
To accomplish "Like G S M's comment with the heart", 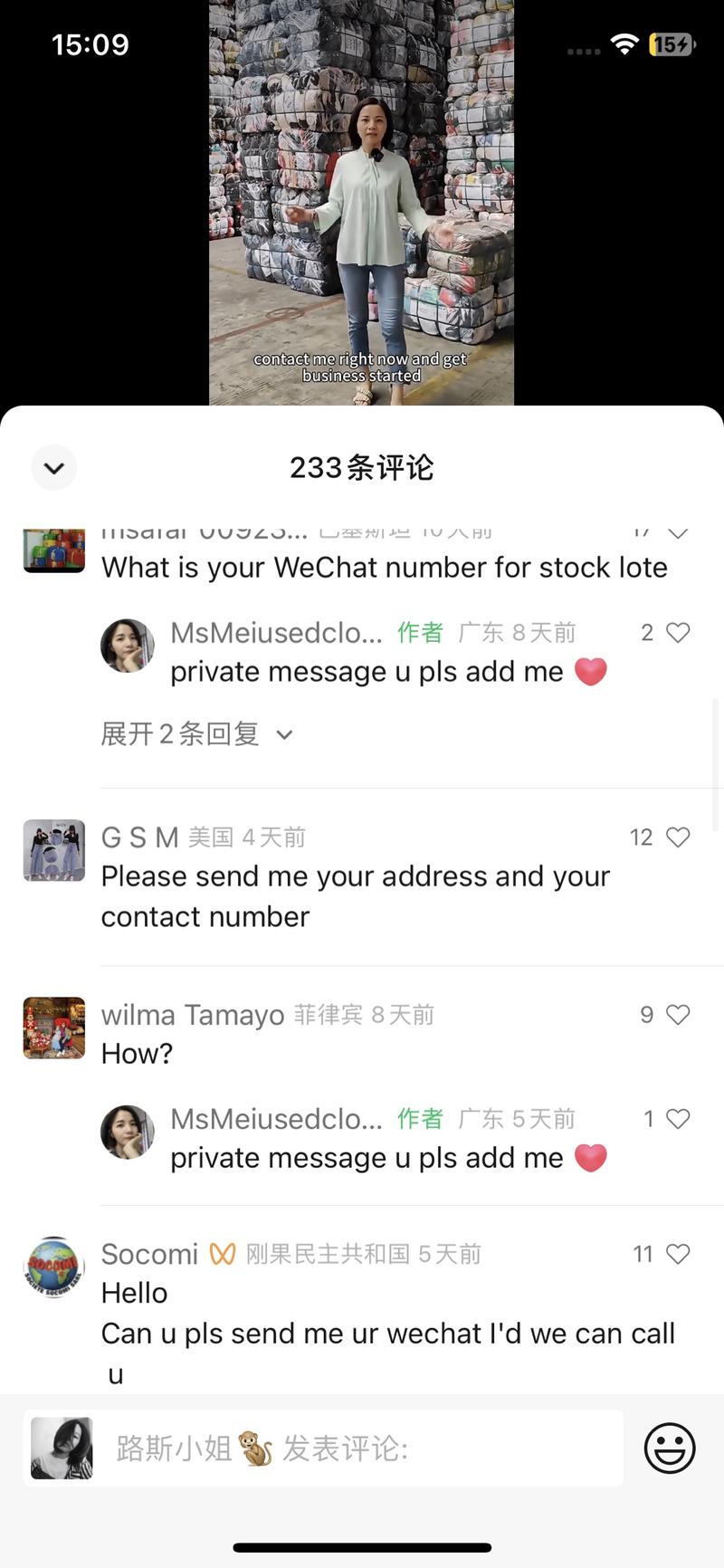I will point(677,837).
